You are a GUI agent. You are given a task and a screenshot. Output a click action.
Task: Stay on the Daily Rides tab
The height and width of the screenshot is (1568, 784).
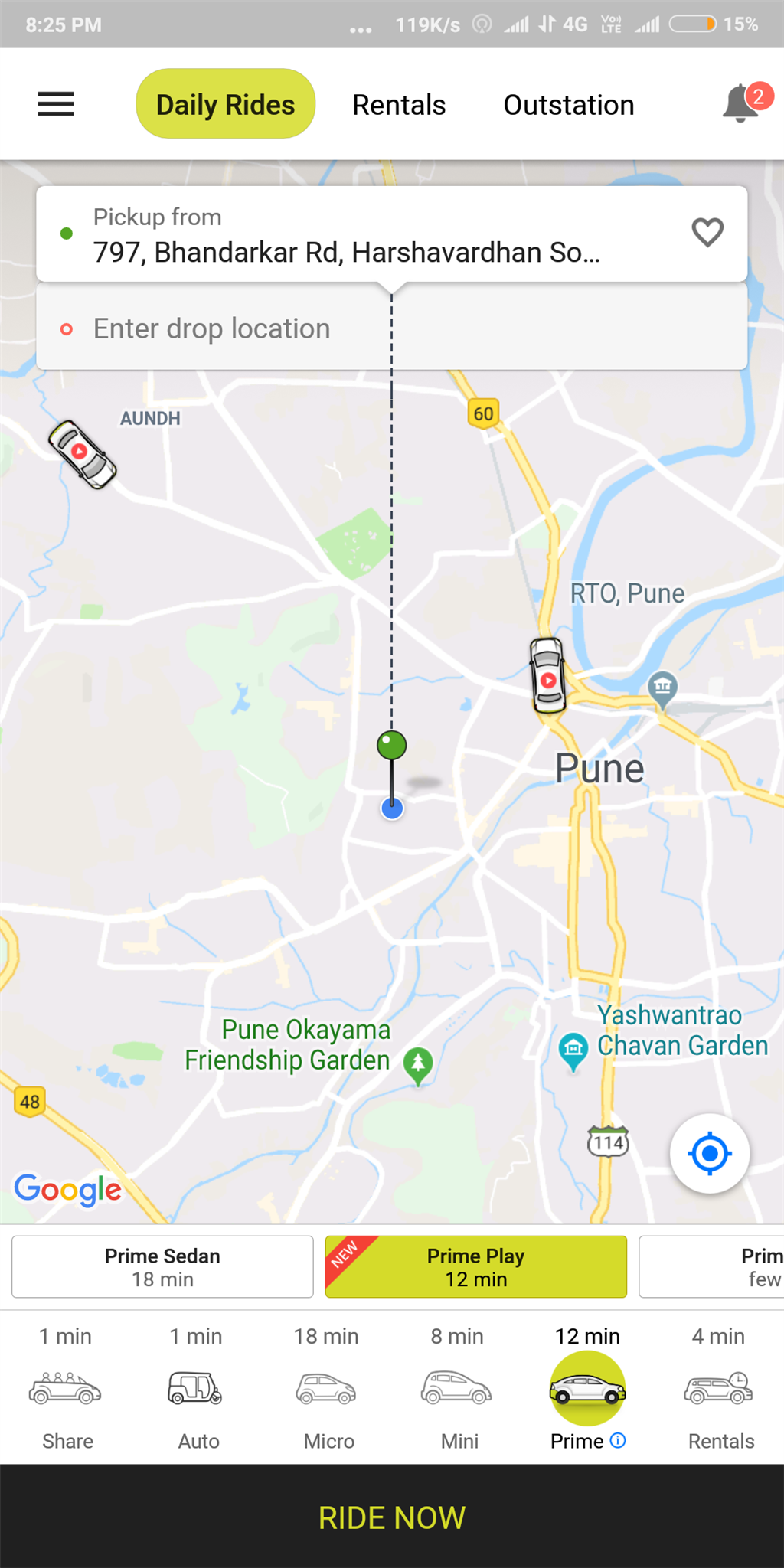point(225,103)
